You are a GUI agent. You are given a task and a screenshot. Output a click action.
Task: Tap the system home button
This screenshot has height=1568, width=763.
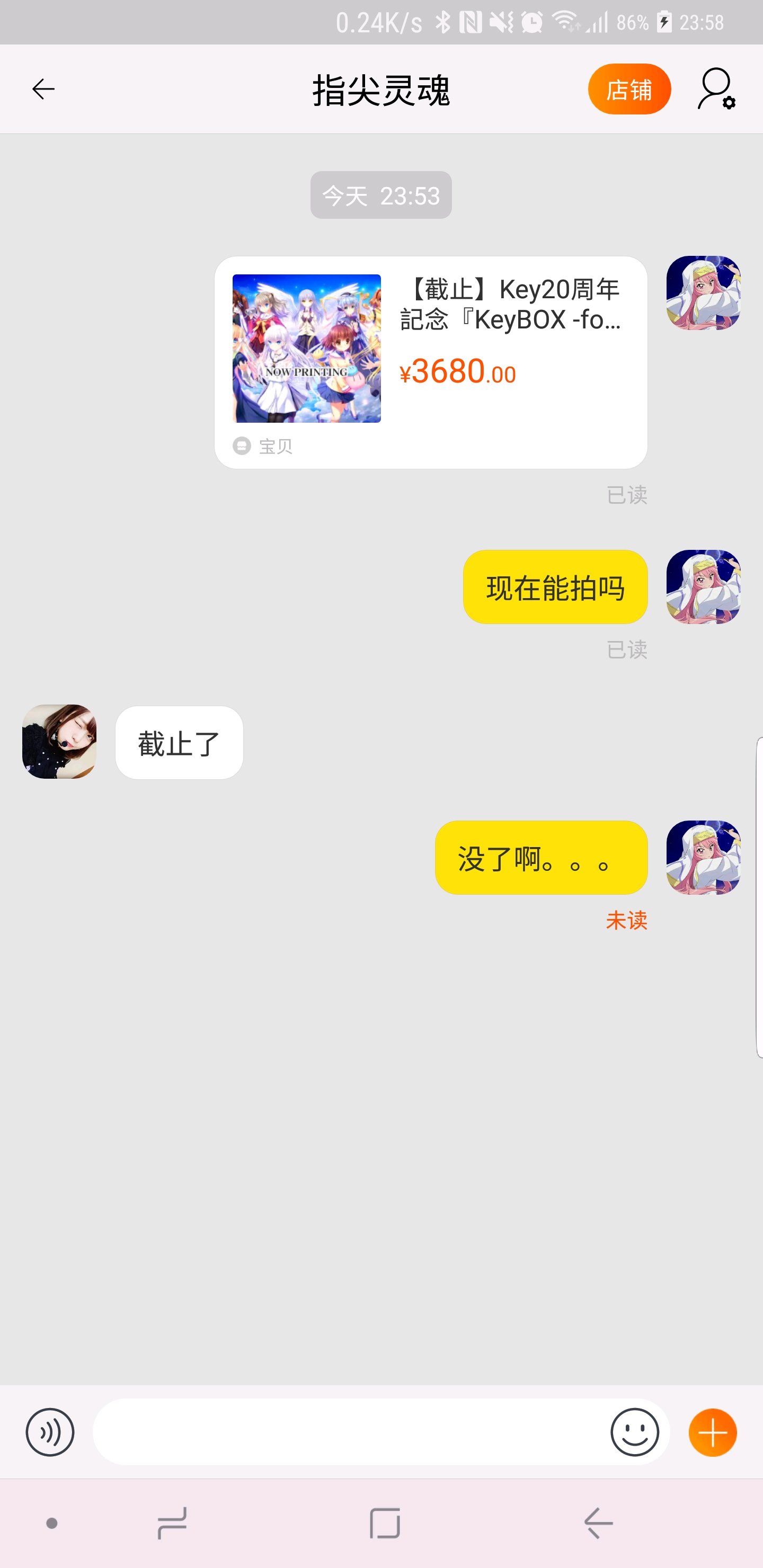(x=385, y=1523)
